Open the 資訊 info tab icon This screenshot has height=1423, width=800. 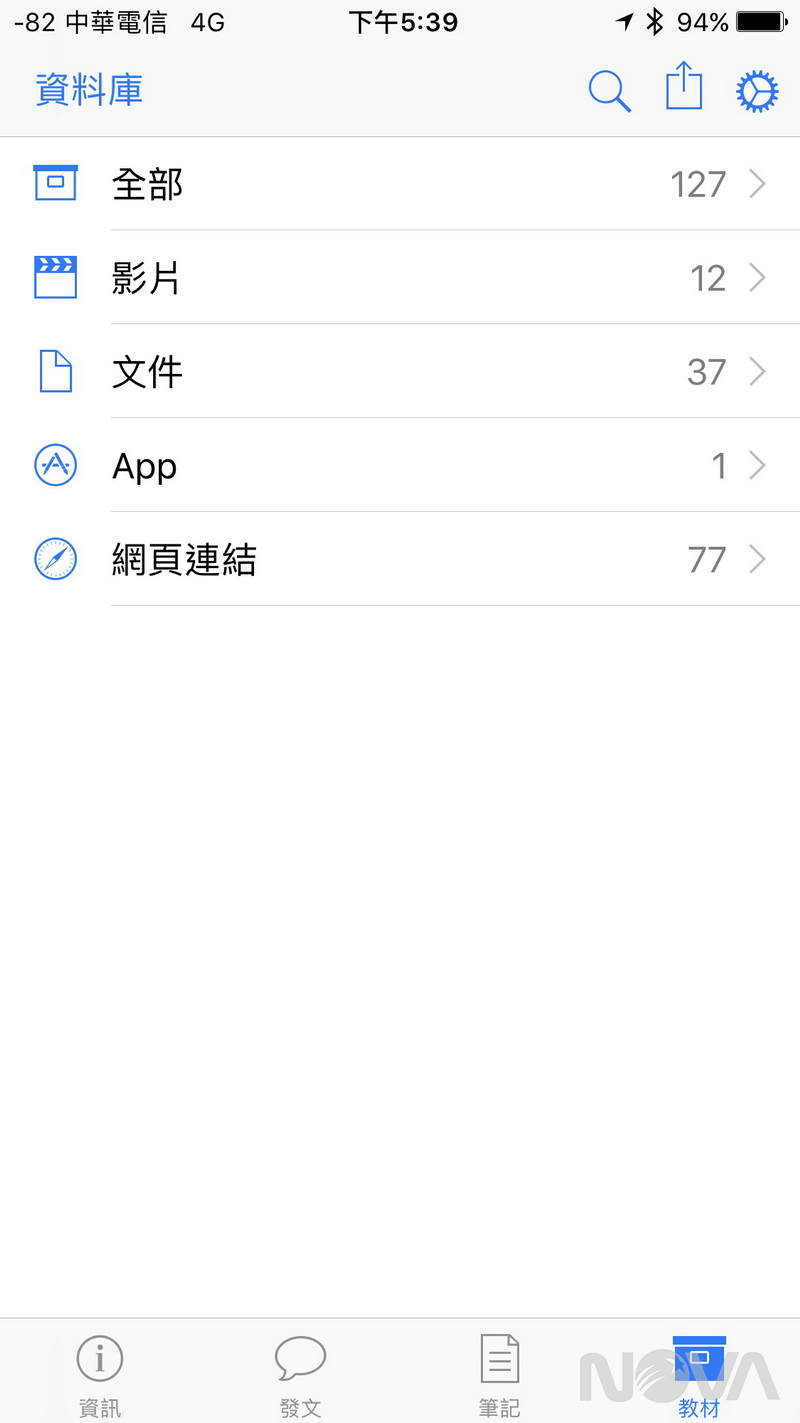pos(99,1358)
